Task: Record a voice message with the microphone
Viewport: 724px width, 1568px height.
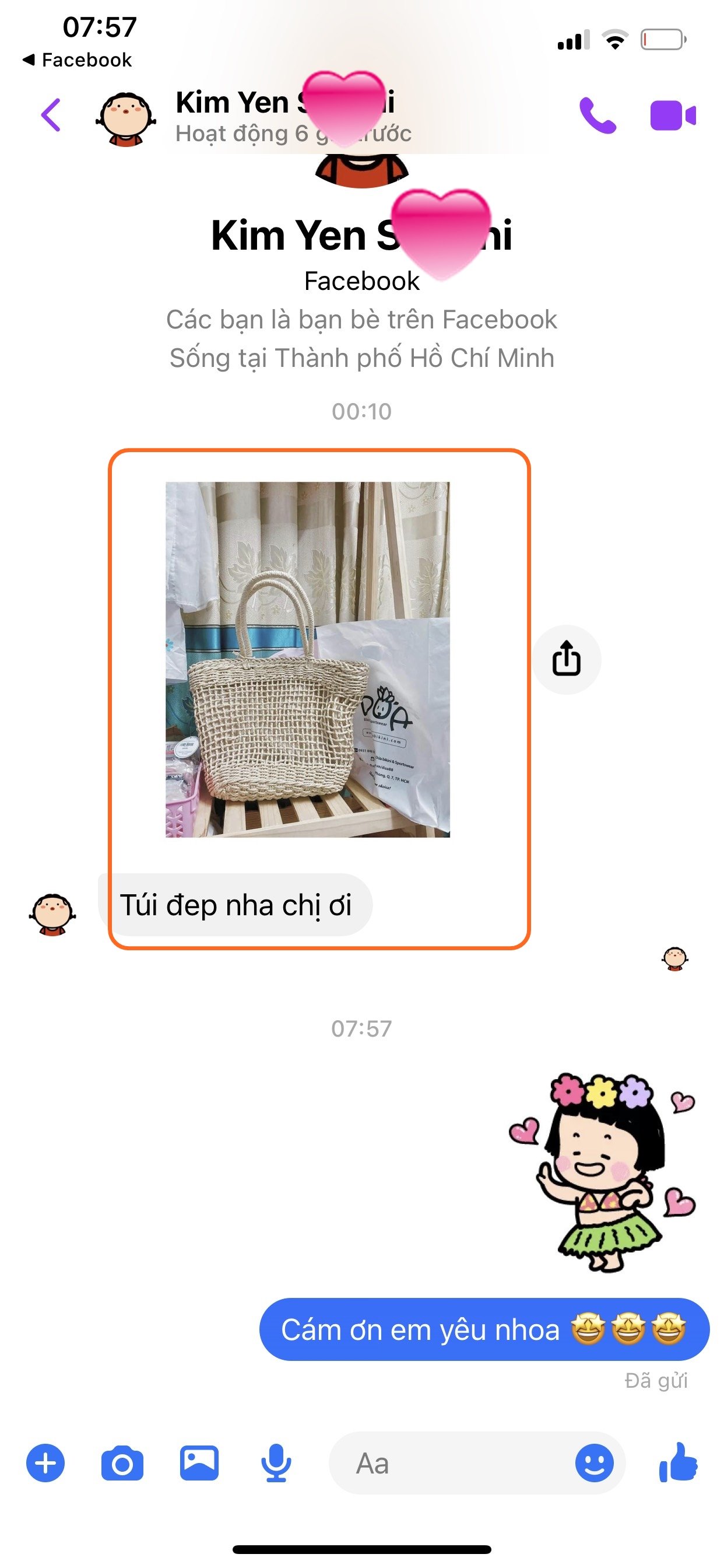Action: [276, 1462]
